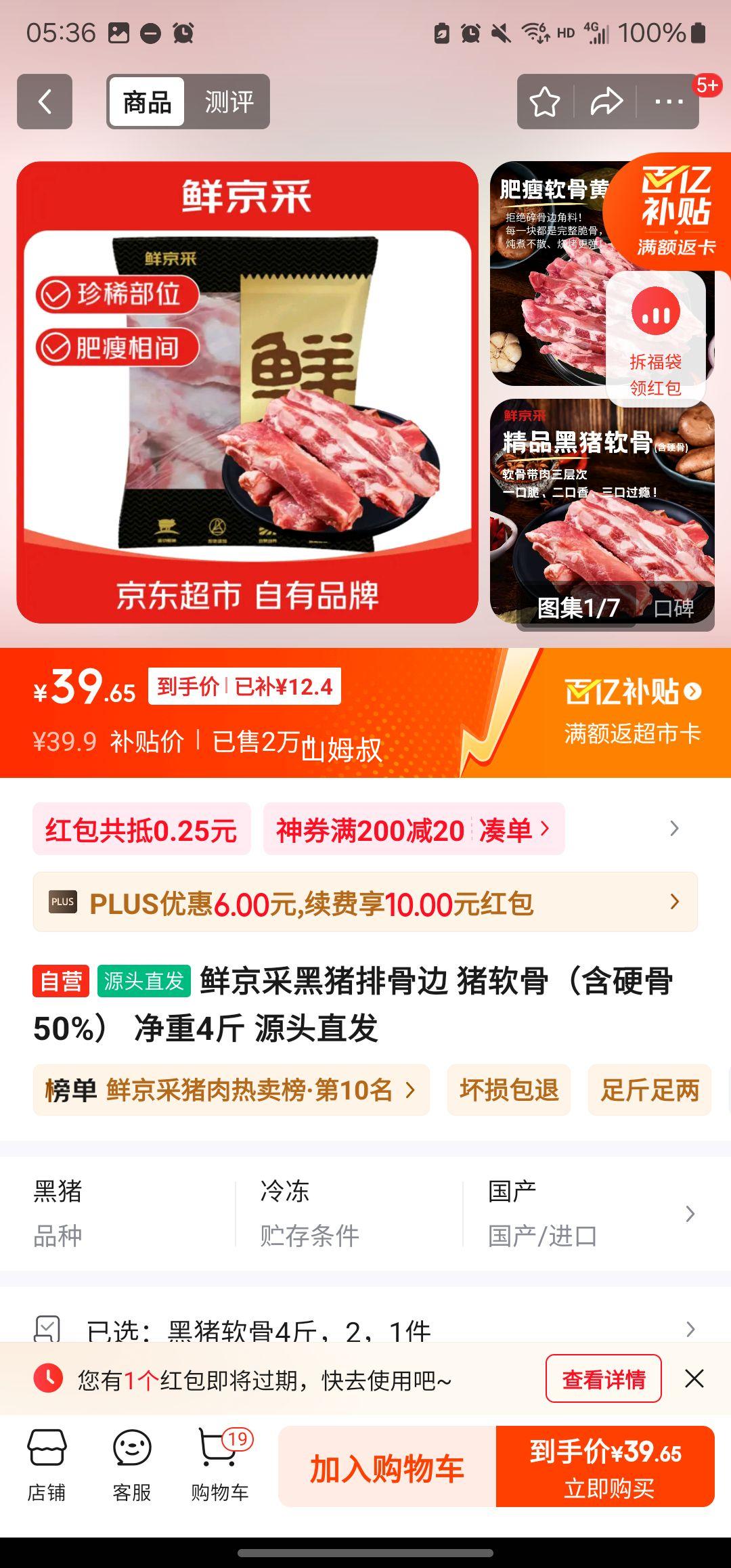Open PLUS优惠6.00元 renewal offer
This screenshot has width=731, height=1568.
coord(365,902)
